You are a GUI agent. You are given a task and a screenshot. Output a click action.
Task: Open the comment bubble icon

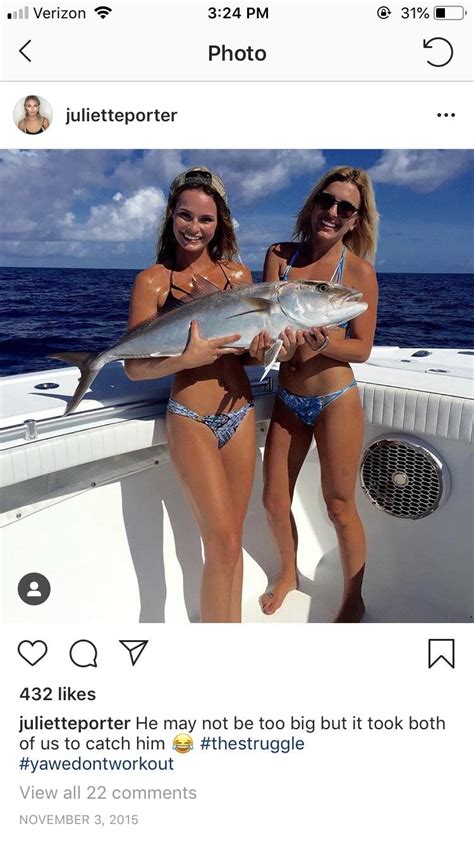pyautogui.click(x=83, y=654)
